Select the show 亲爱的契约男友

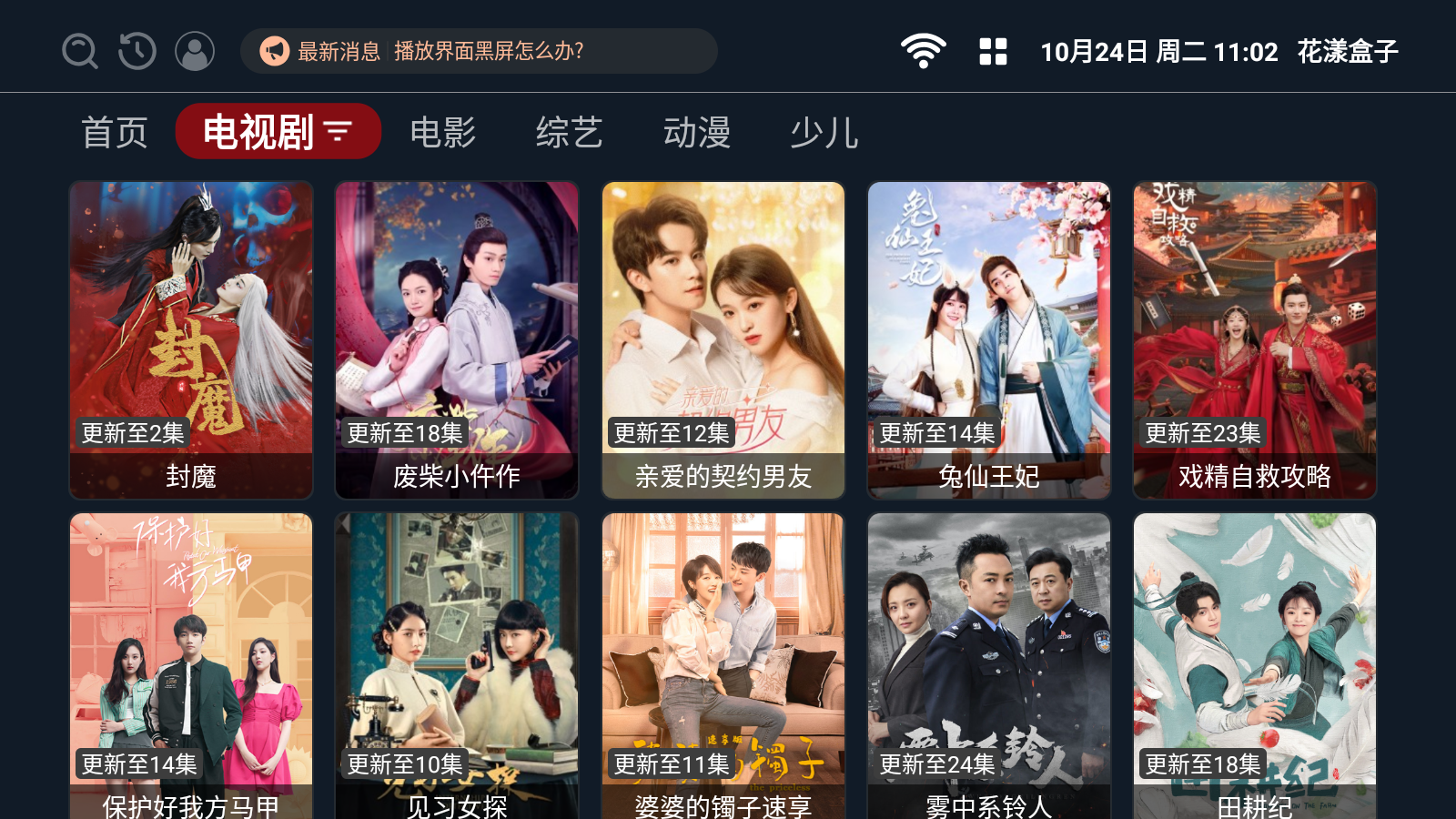pyautogui.click(x=723, y=339)
